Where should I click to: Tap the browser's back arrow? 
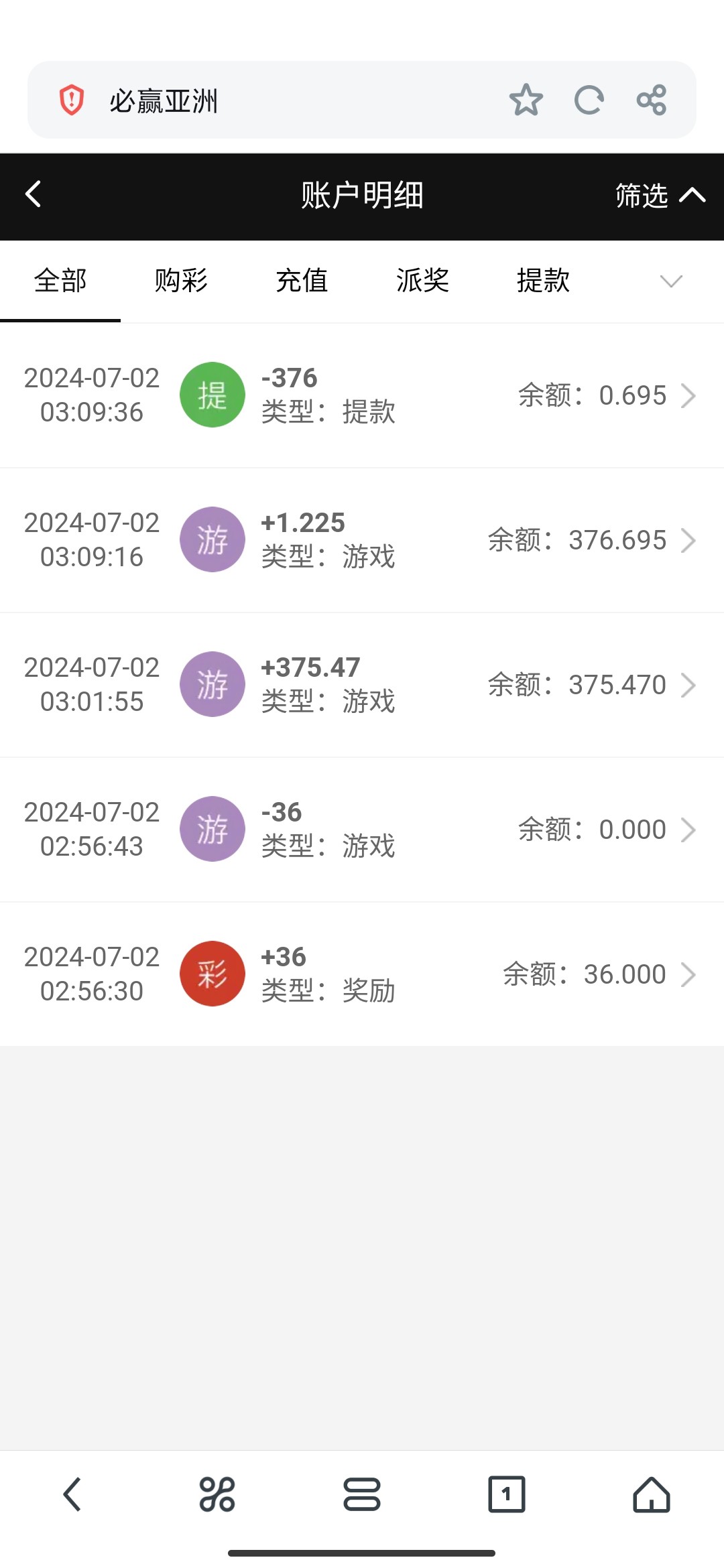(72, 1494)
